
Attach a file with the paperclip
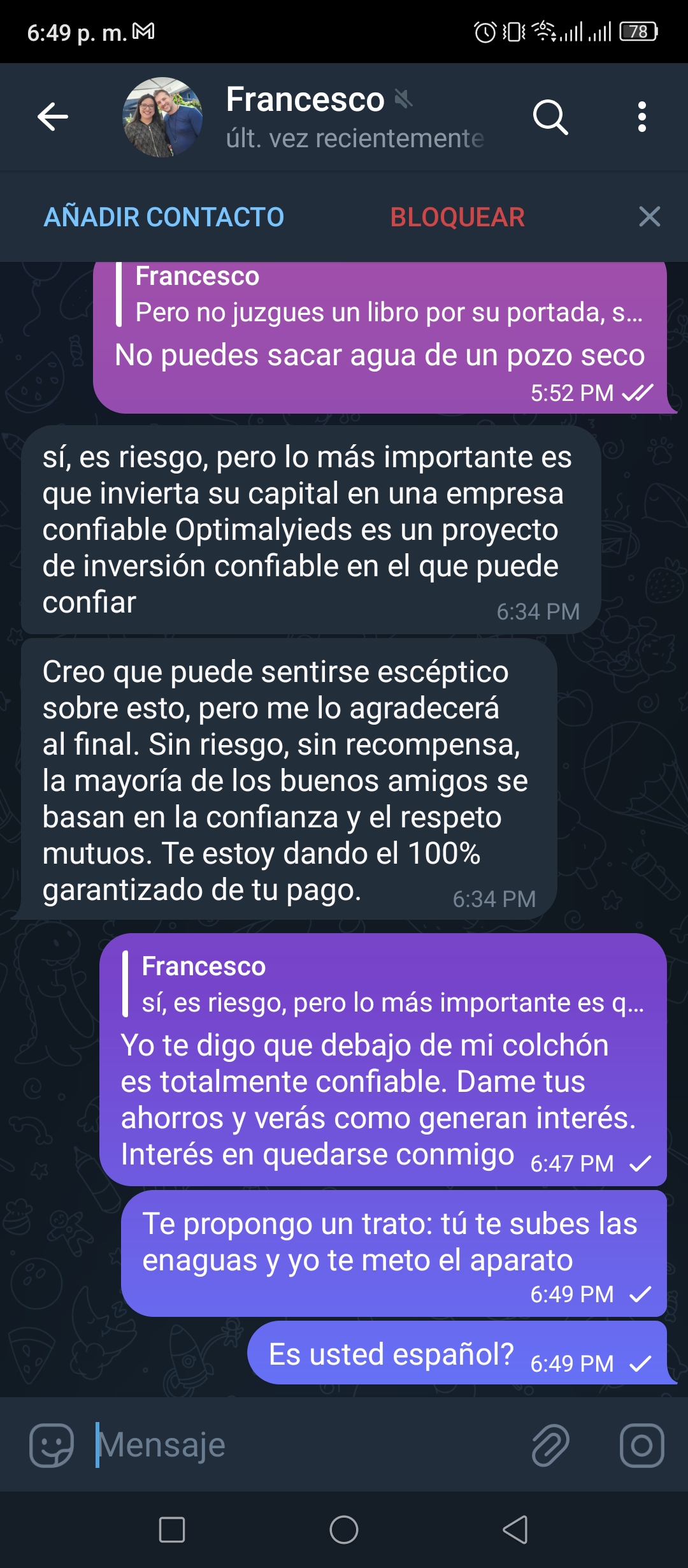(550, 1445)
